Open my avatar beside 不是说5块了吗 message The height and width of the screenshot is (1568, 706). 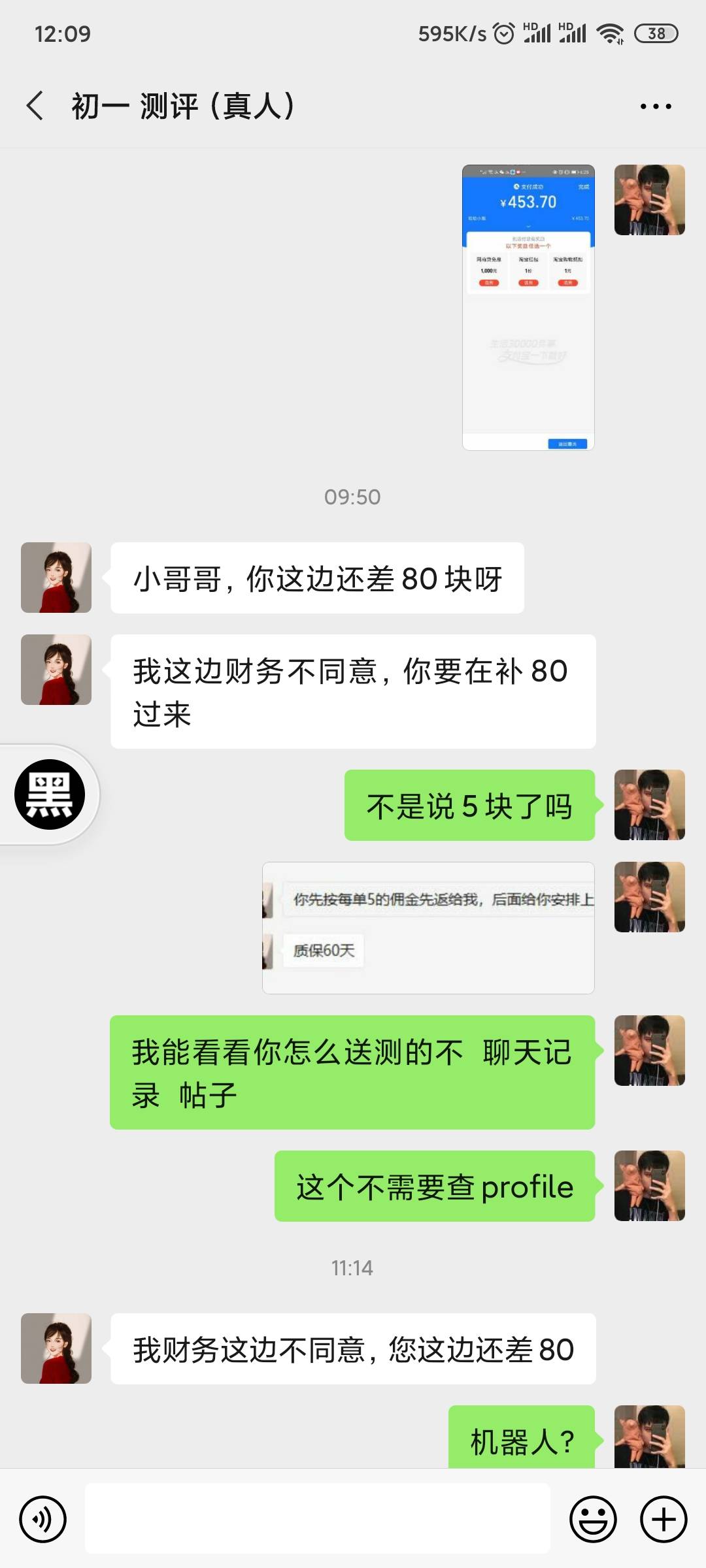coord(649,805)
